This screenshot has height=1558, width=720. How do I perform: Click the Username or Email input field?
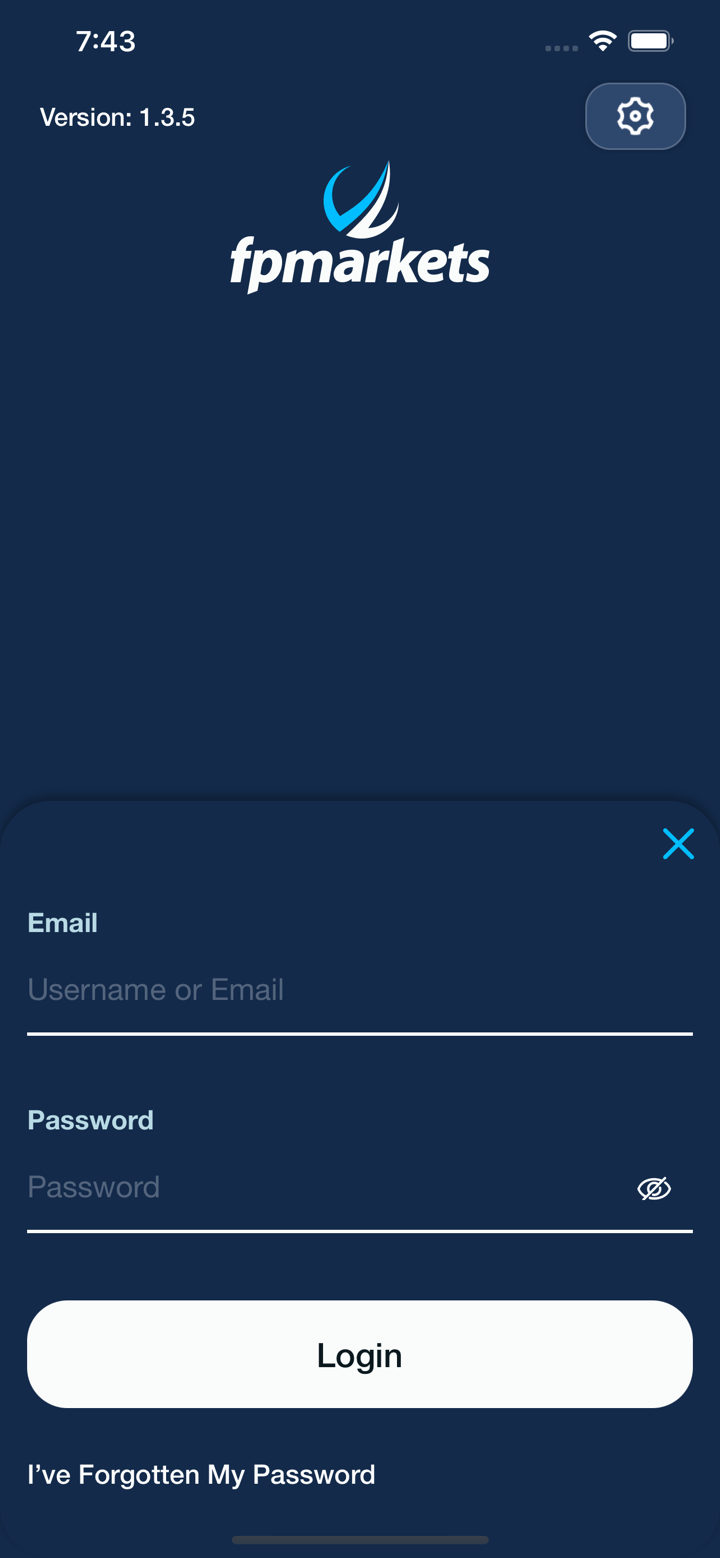pos(300,989)
